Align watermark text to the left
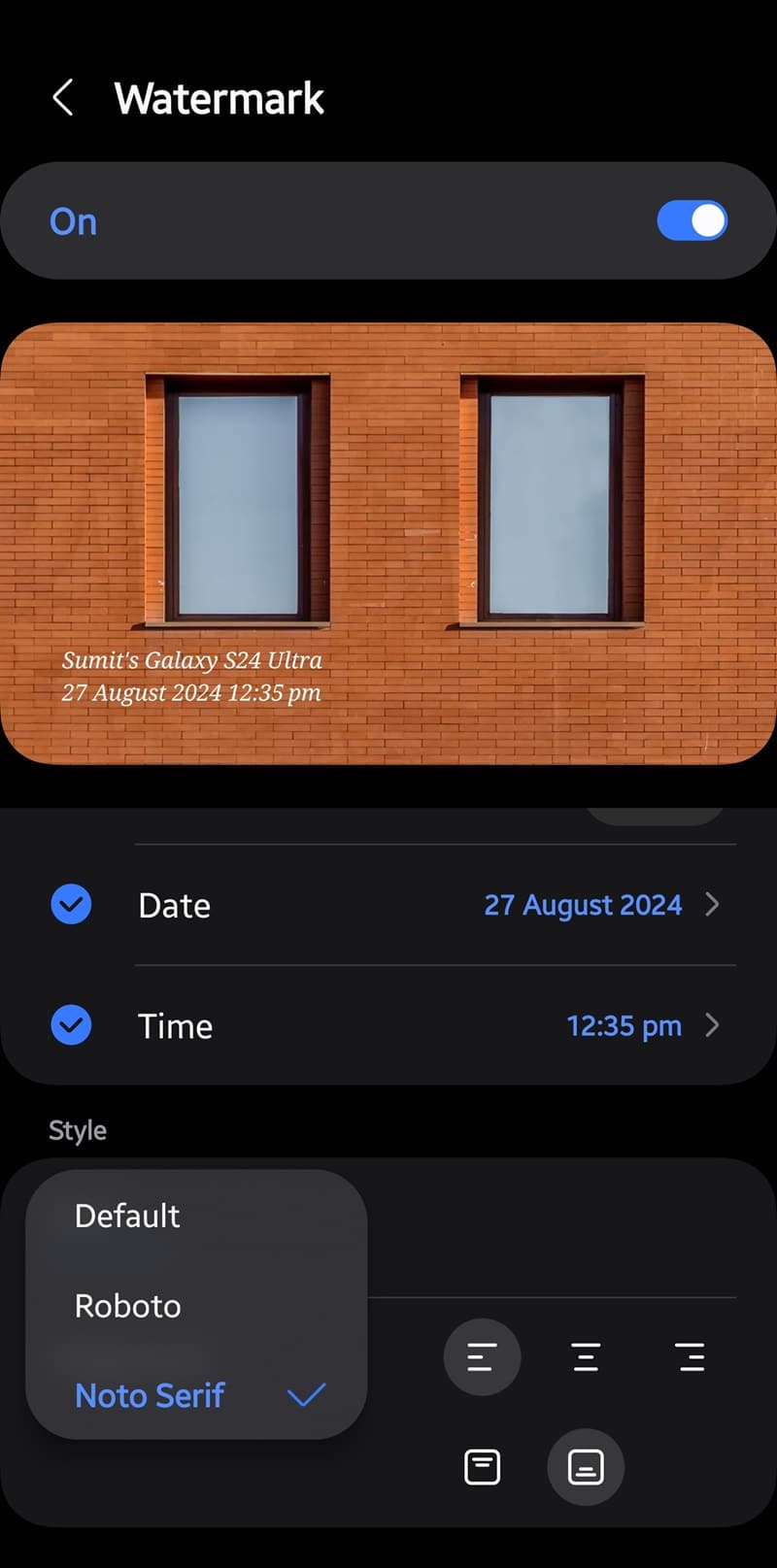 tap(482, 1356)
